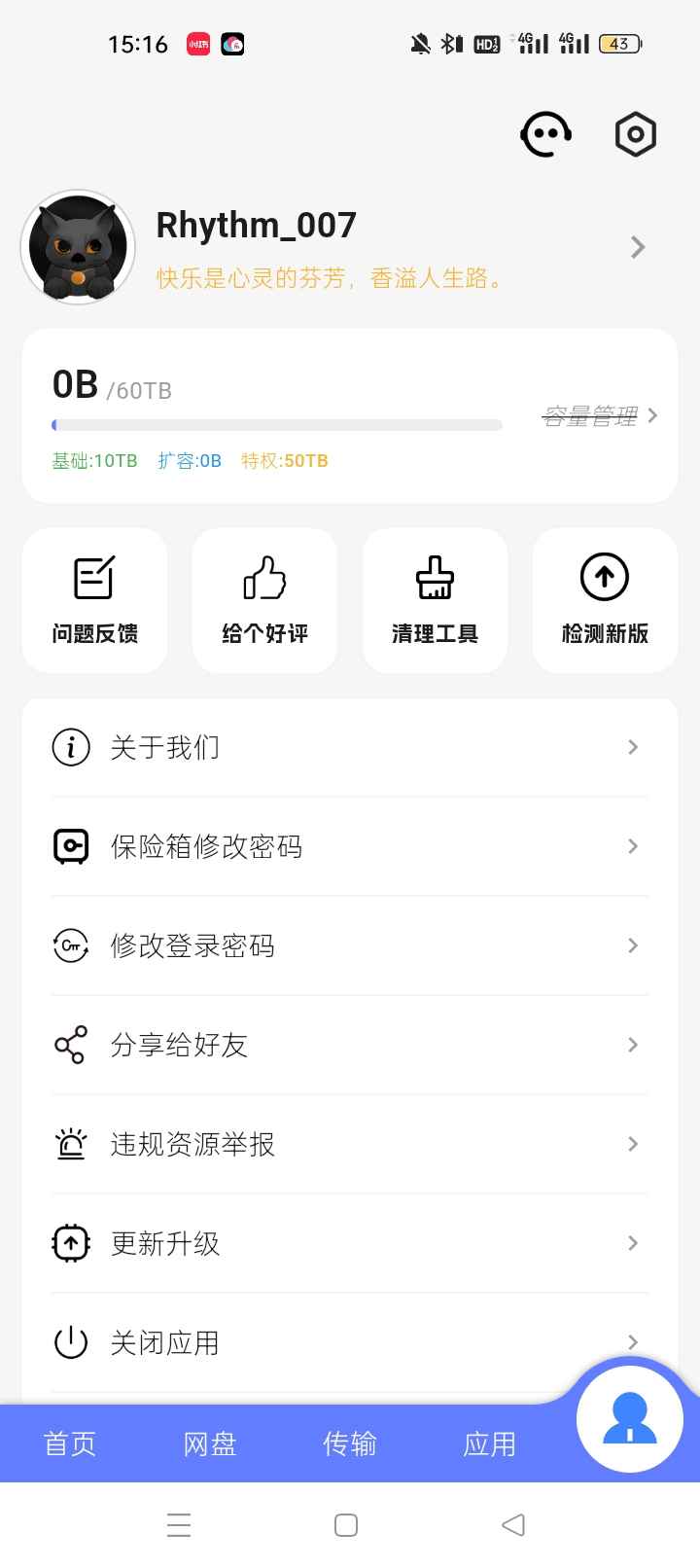Open the Rhythm_007 profile details
The image size is (700, 1568).
350,247
